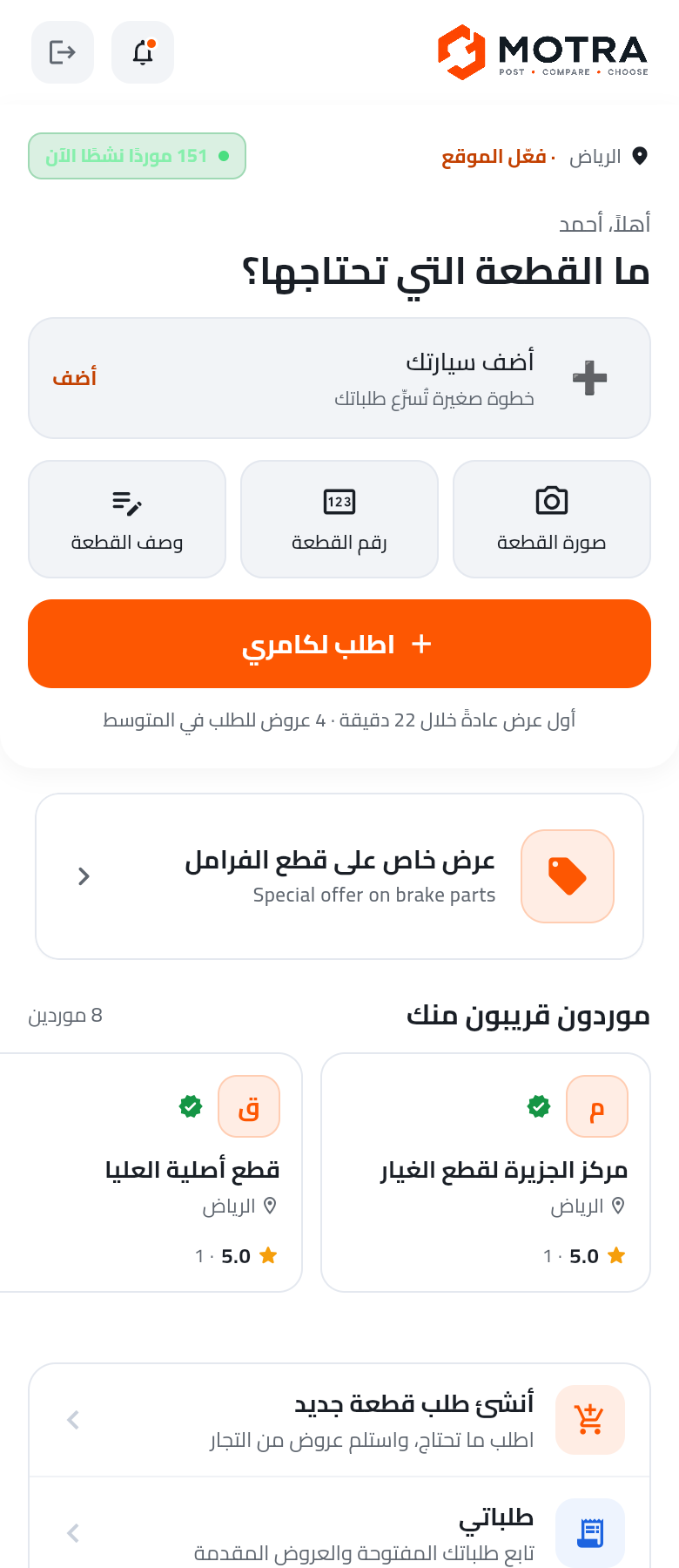
Task: Open 'أنشئ طلب قطعة جديد' row
Action: [x=339, y=1420]
